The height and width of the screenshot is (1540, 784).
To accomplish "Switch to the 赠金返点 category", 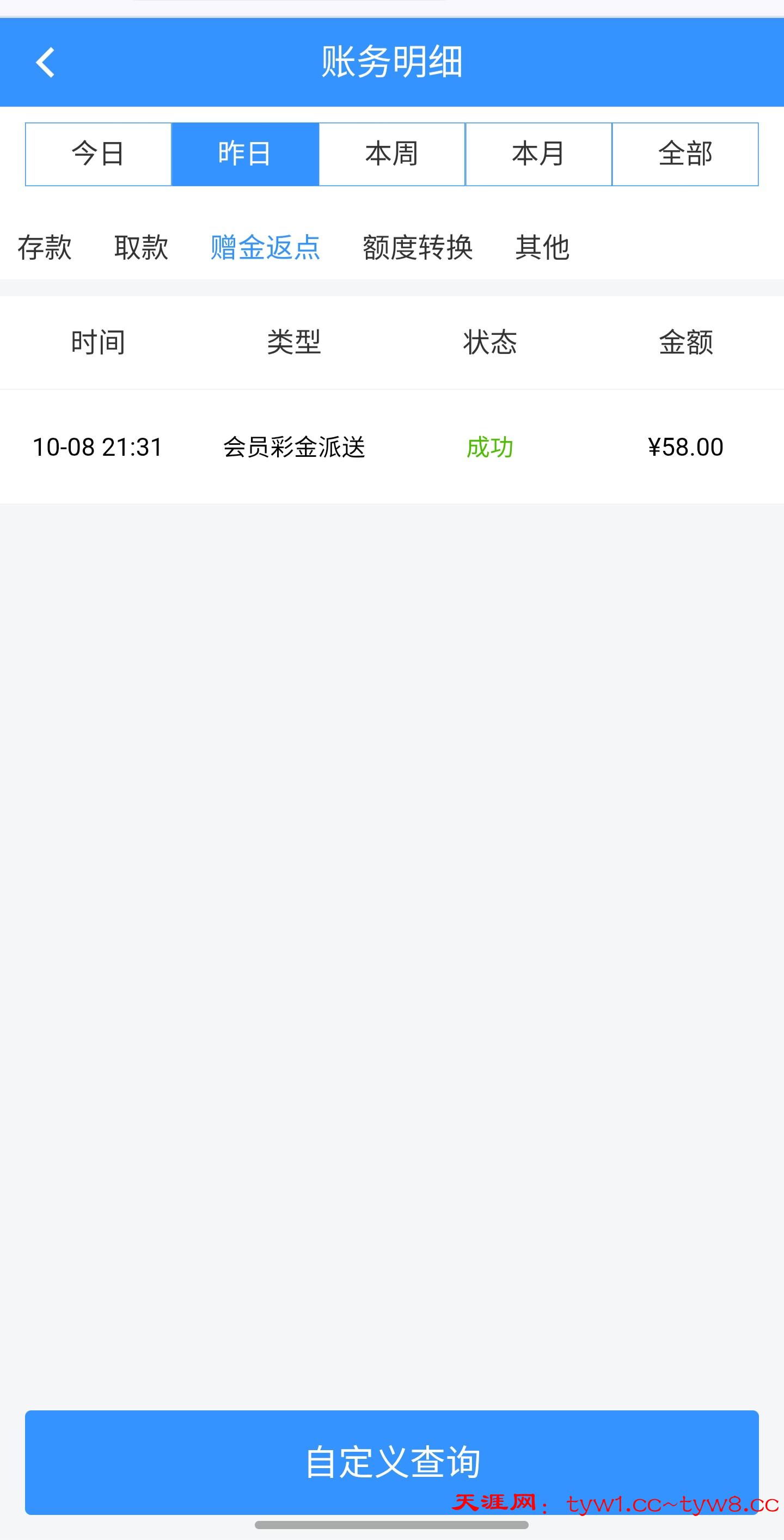I will point(265,247).
